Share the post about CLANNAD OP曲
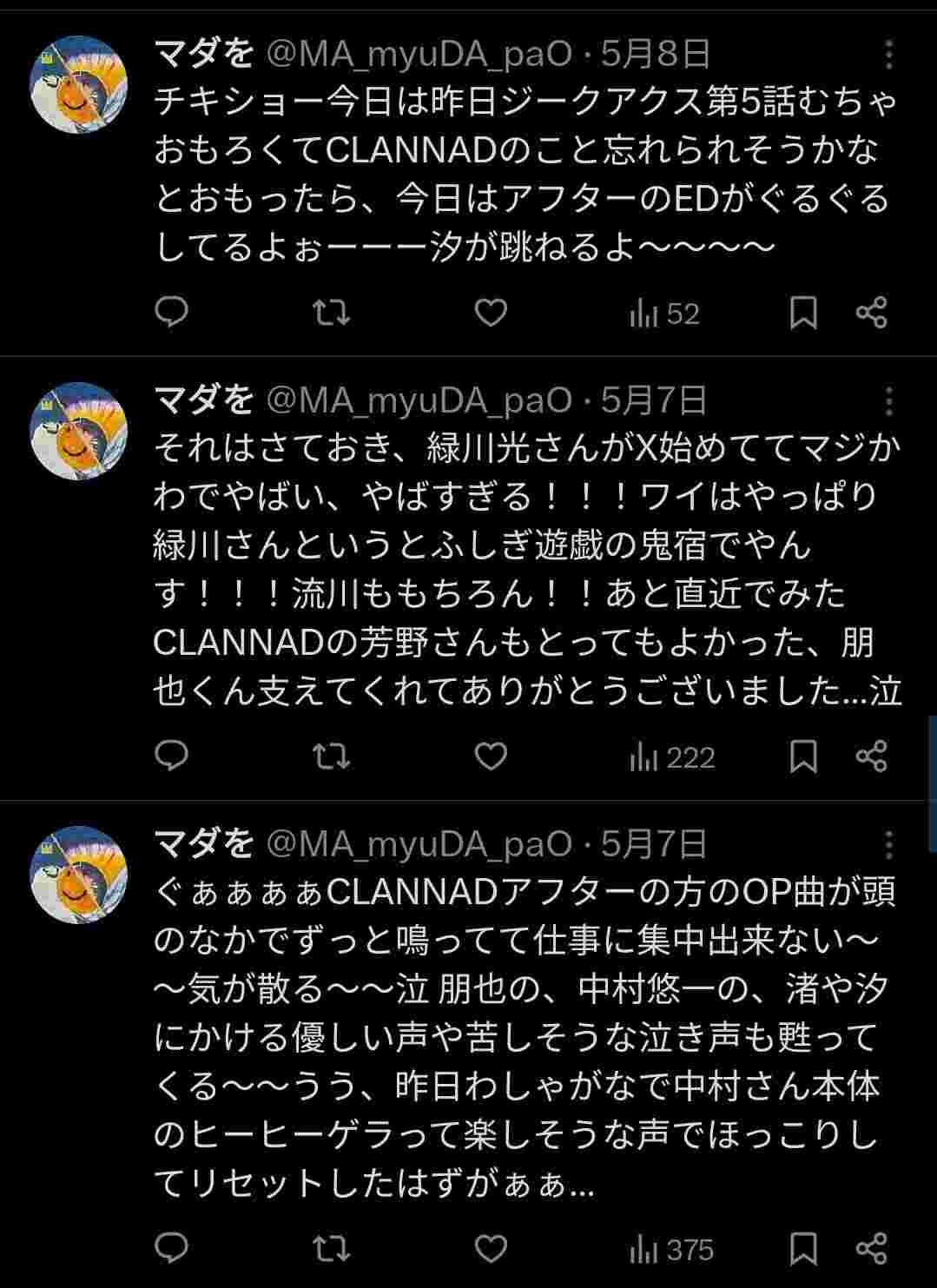Image resolution: width=937 pixels, height=1288 pixels. click(x=871, y=1249)
